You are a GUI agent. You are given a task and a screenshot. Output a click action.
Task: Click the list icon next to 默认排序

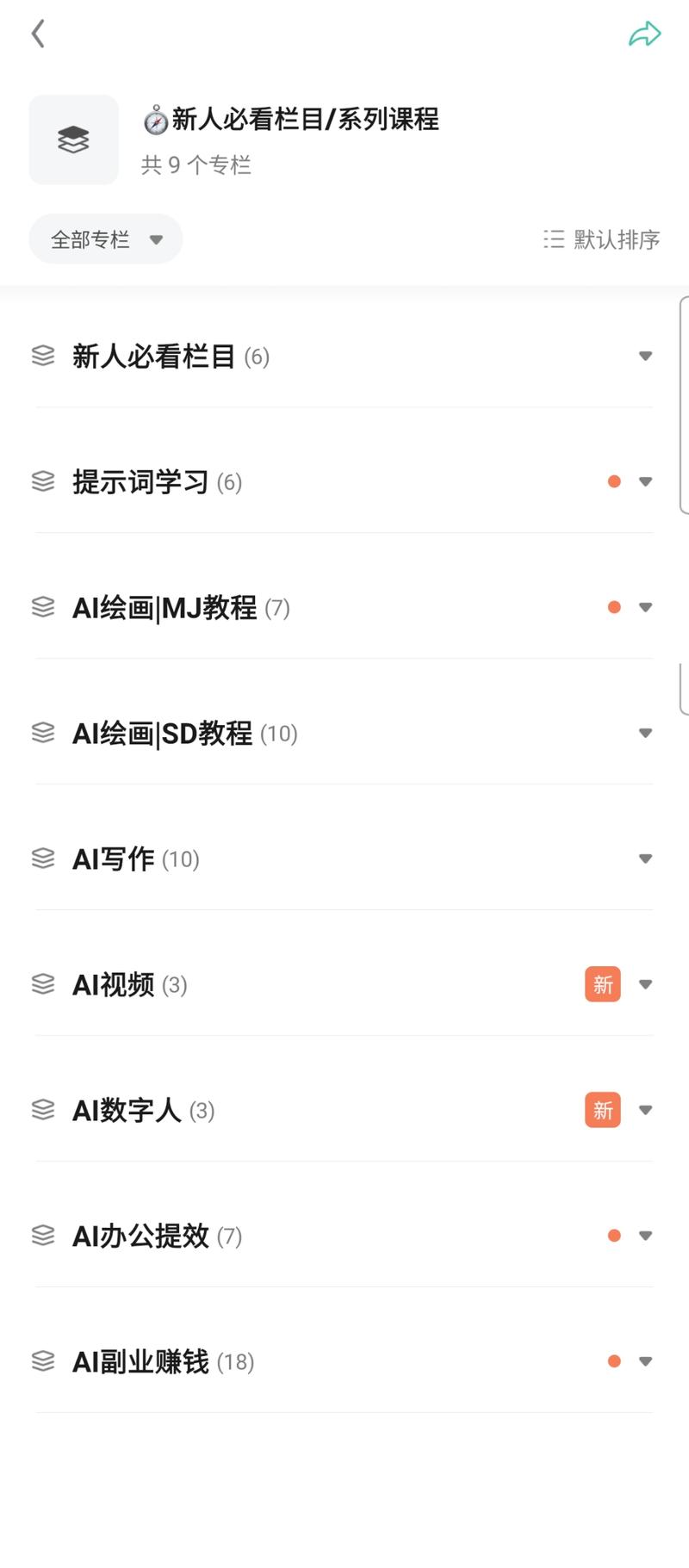point(554,239)
